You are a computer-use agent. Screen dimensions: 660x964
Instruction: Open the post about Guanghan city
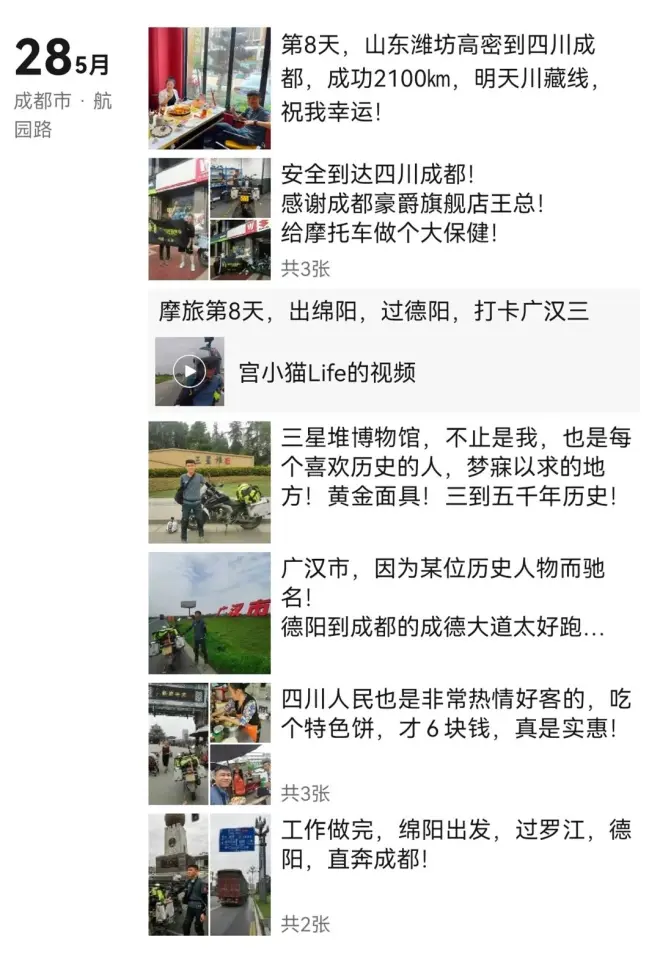tap(445, 599)
